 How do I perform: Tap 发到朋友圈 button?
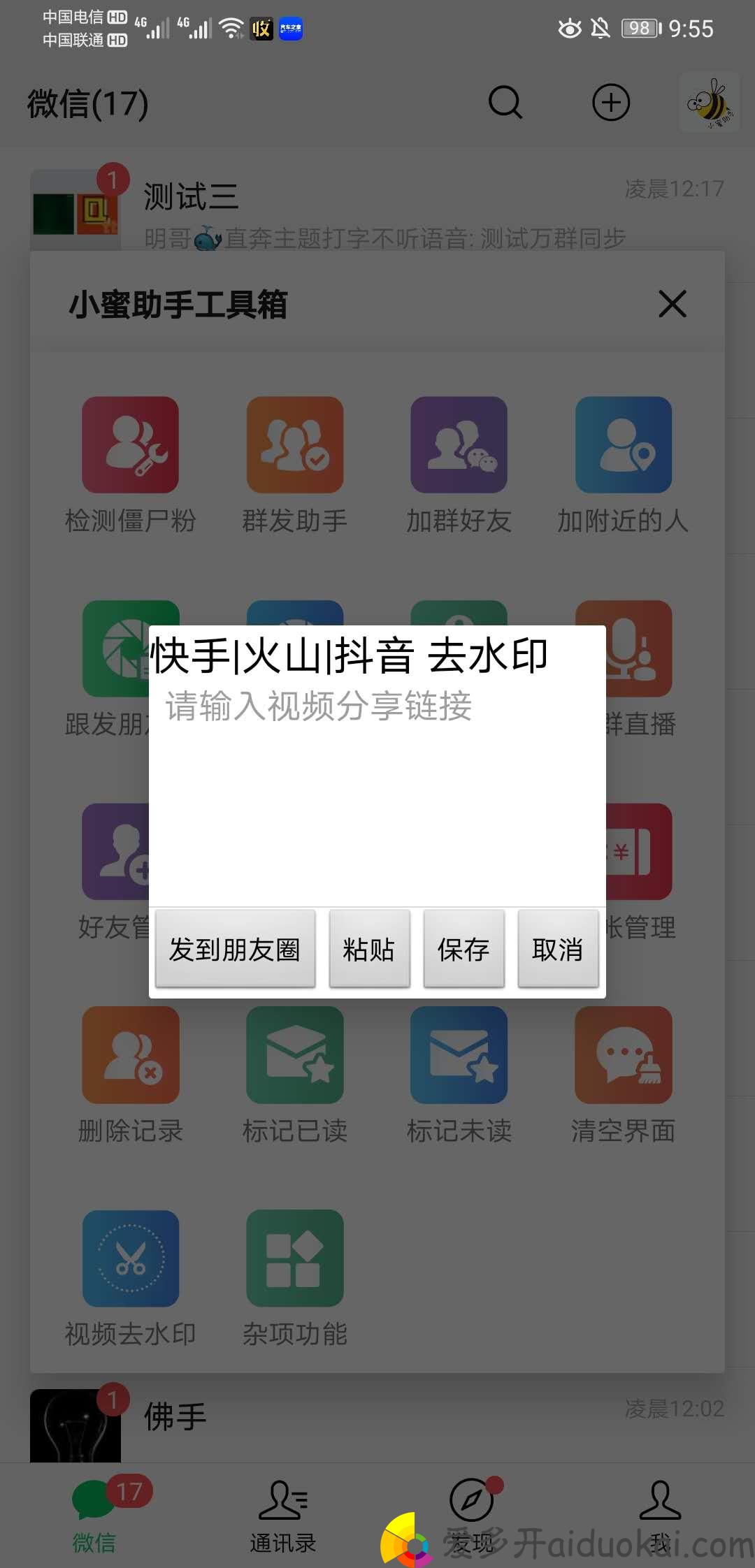pyautogui.click(x=235, y=949)
